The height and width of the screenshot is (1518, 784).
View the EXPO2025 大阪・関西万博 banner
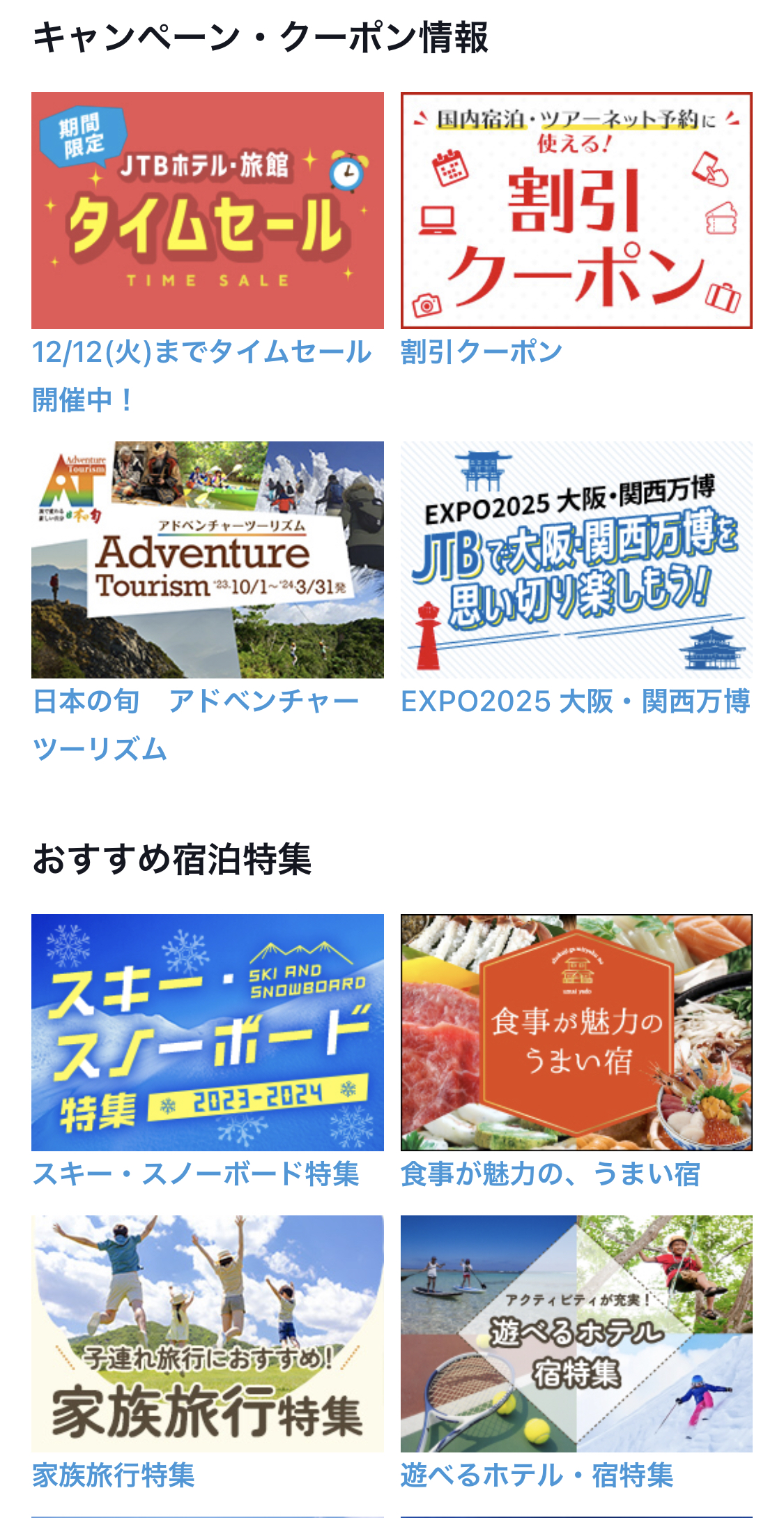pyautogui.click(x=576, y=559)
